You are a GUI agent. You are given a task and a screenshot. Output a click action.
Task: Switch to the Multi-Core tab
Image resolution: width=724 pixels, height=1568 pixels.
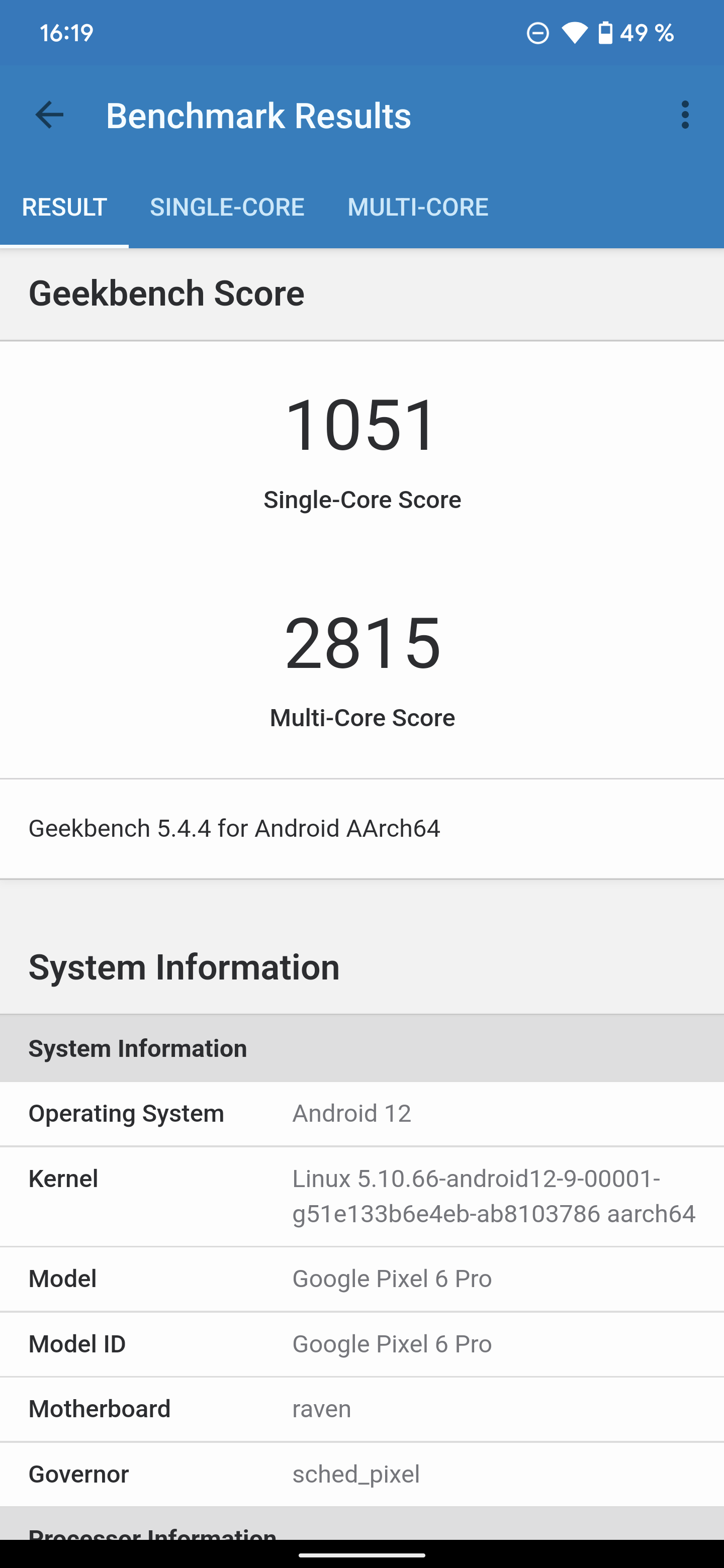tap(418, 208)
